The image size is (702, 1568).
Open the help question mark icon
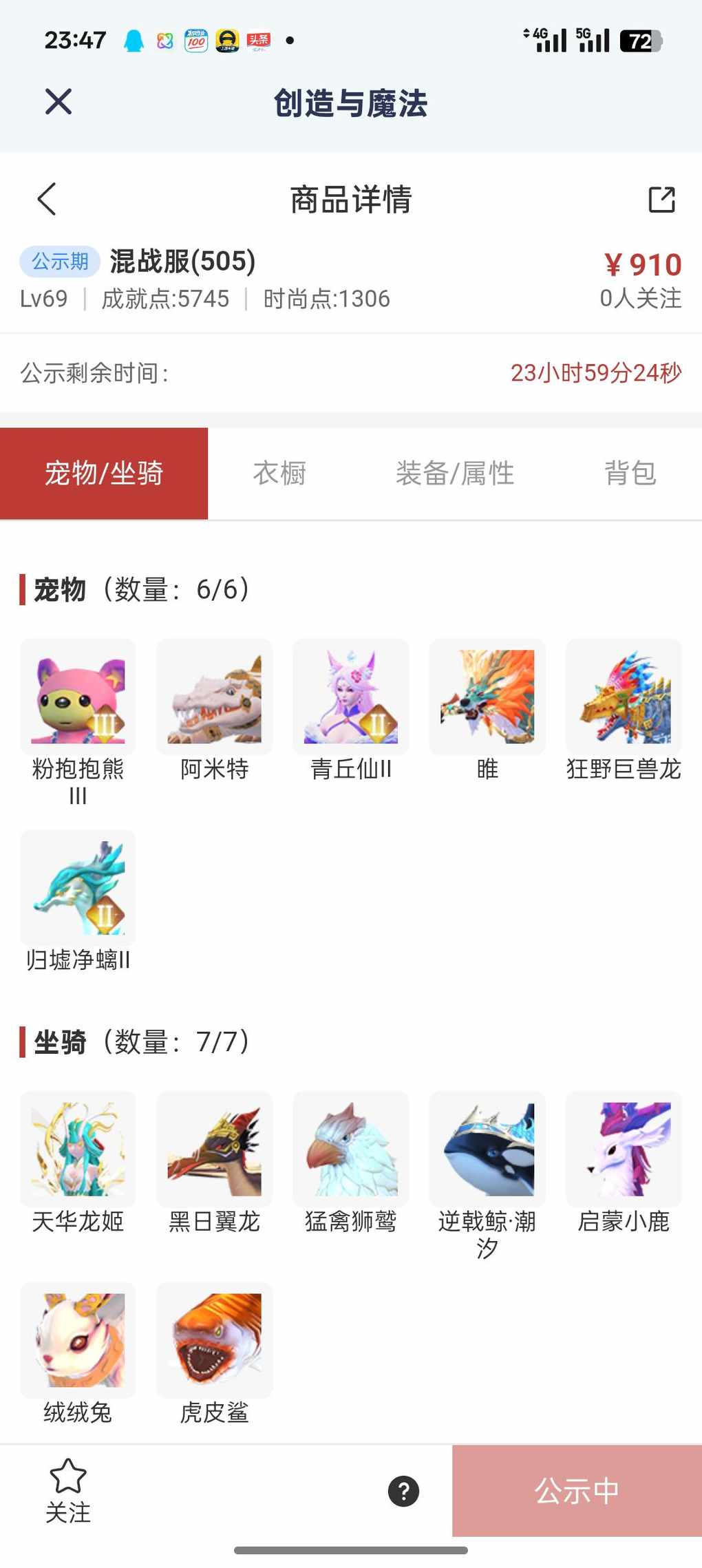pos(404,1491)
